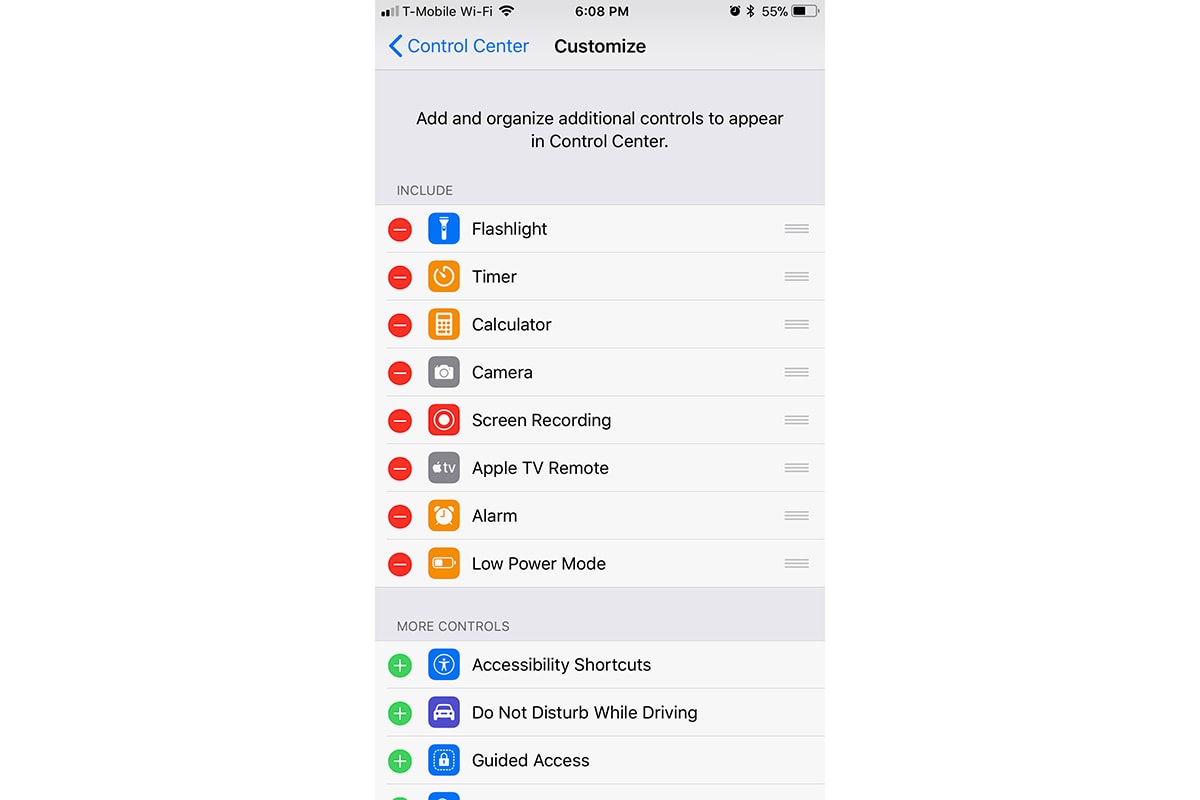Remove Low Power Mode control

coord(400,564)
